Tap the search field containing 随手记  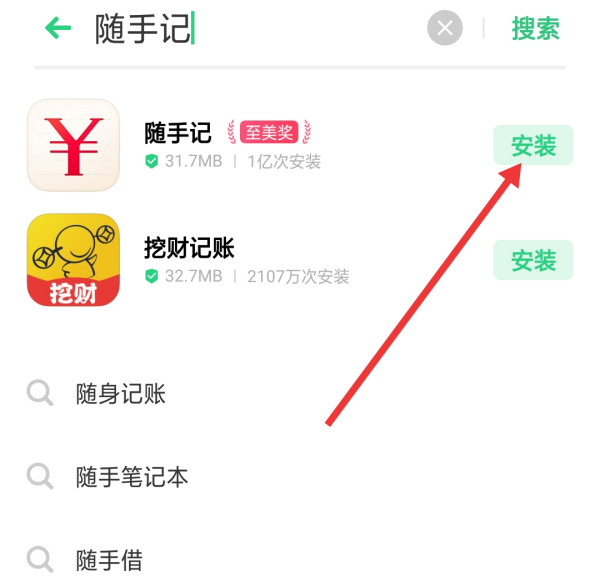pyautogui.click(x=250, y=29)
